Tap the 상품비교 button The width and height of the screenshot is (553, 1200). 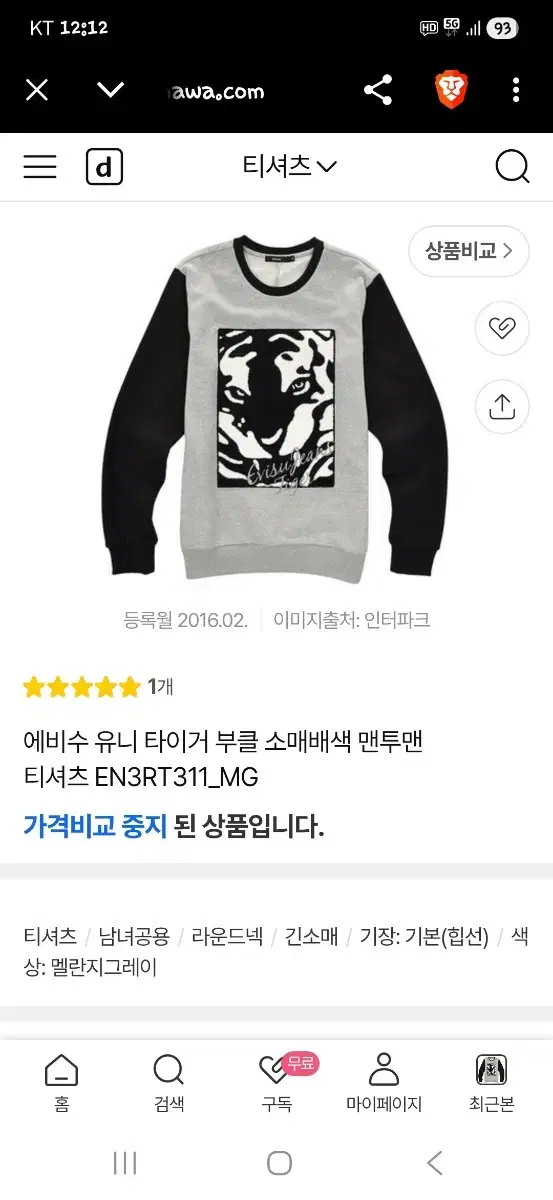pos(469,251)
